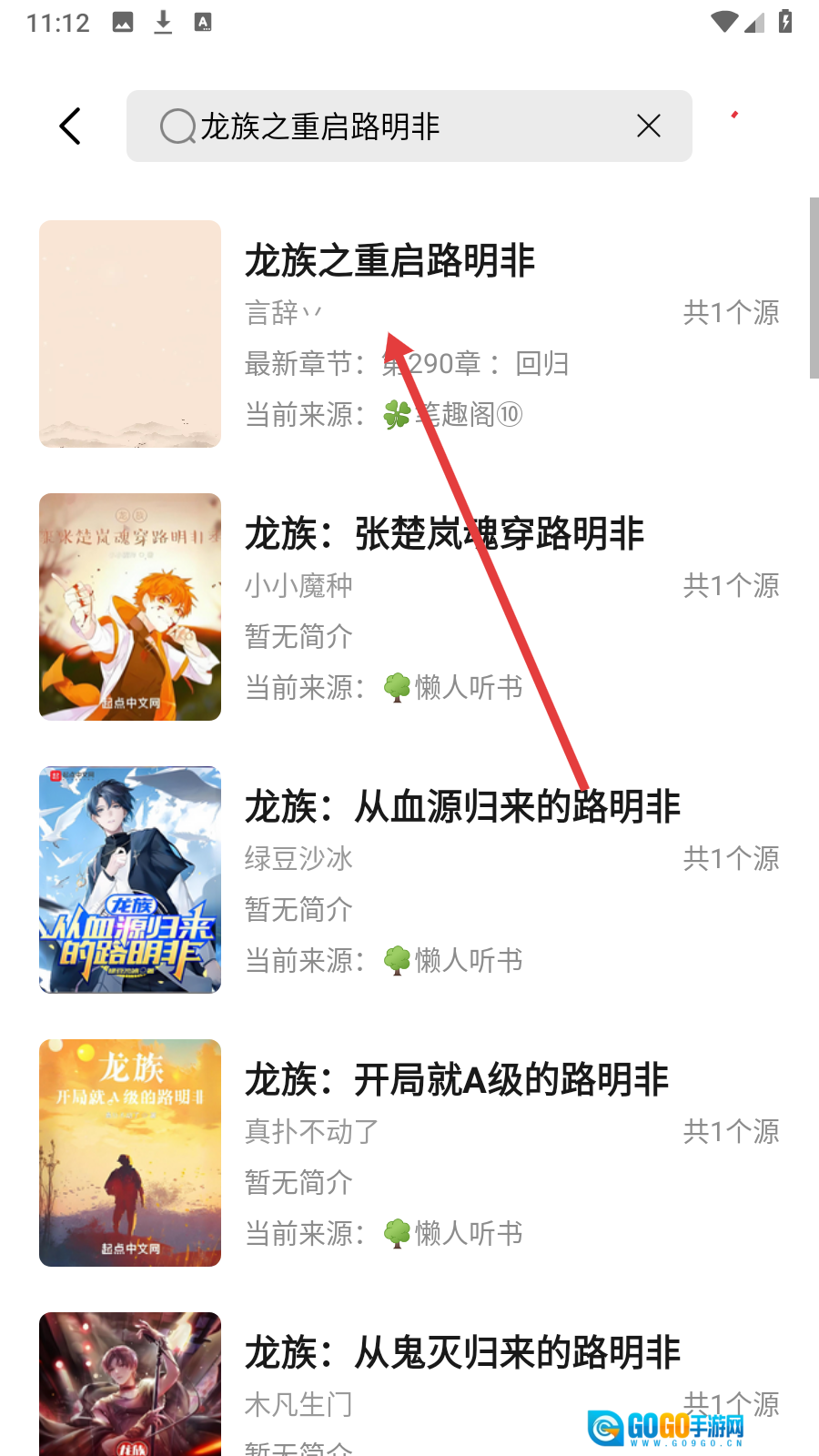Open 龙族：开局就A级的路明非 by 真扑不动了
Image resolution: width=819 pixels, height=1456 pixels.
coord(409,1153)
